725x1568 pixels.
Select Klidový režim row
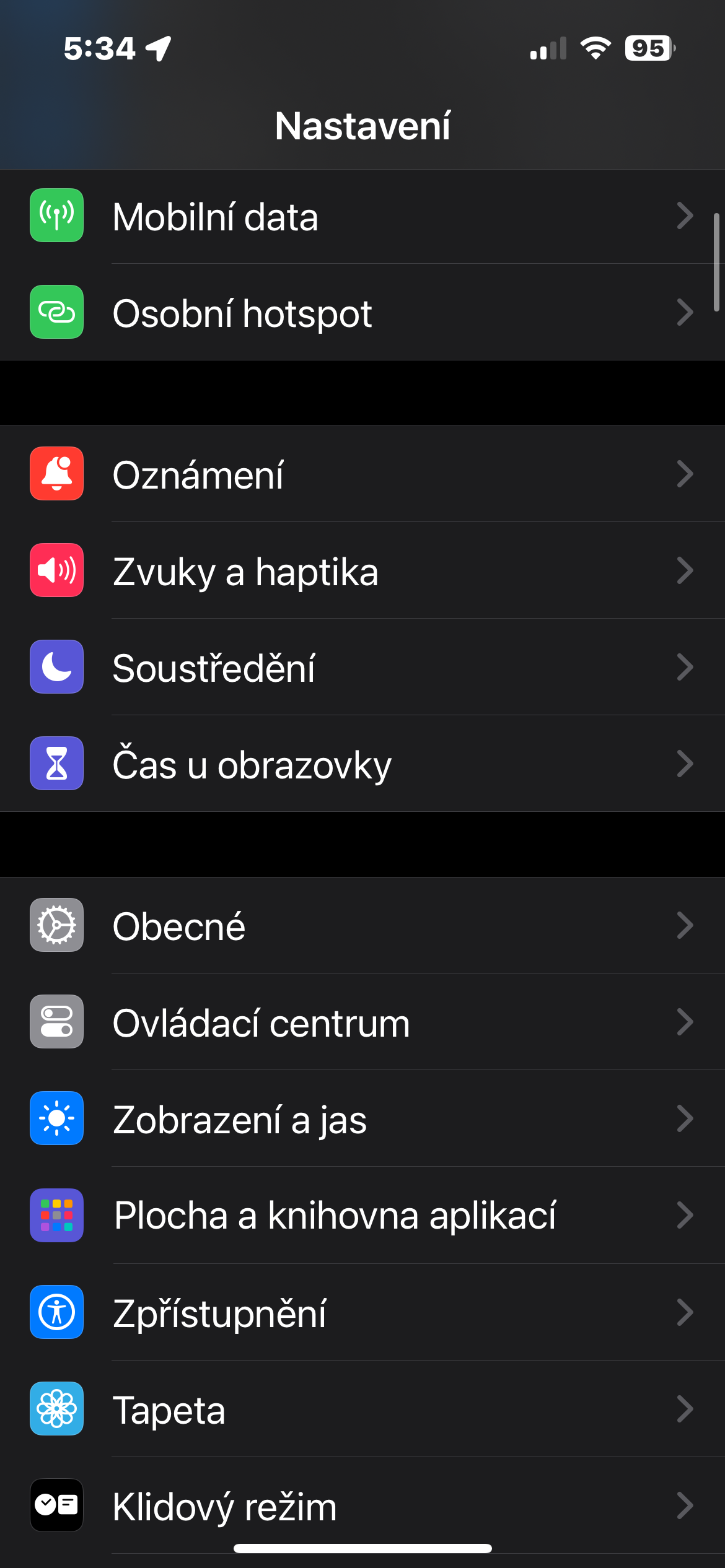pyautogui.click(x=362, y=1505)
